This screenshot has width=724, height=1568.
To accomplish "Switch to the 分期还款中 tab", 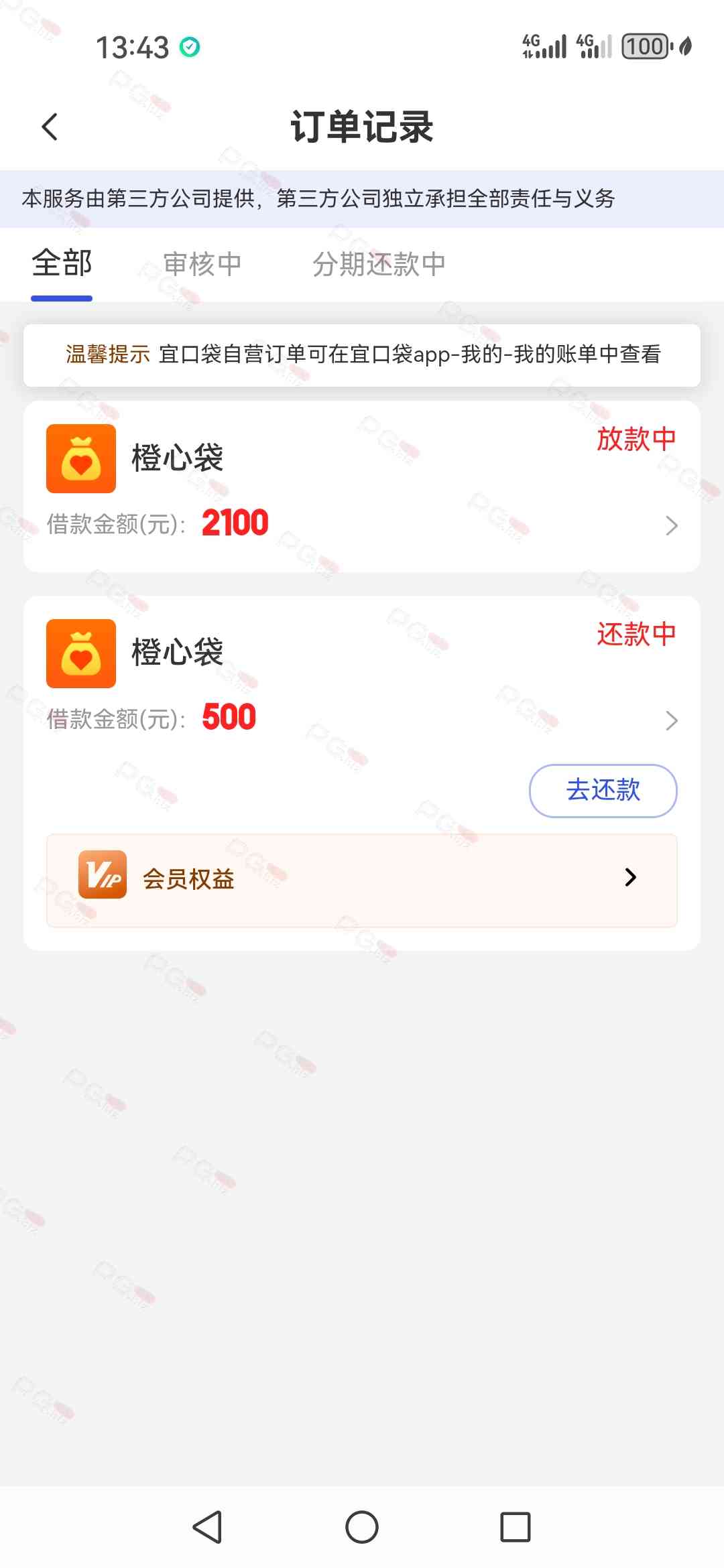I will click(379, 264).
